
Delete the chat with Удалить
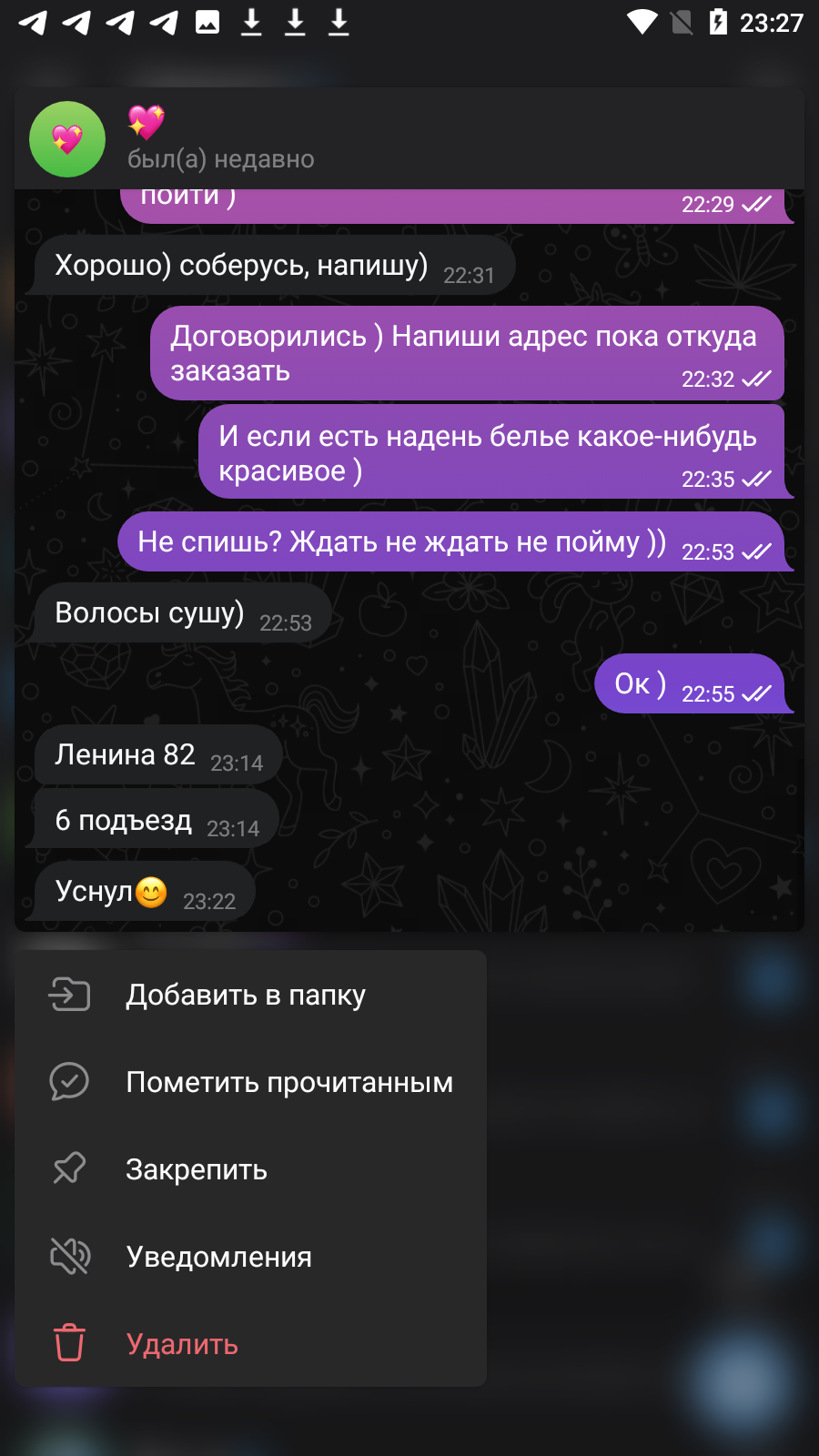pos(250,1344)
